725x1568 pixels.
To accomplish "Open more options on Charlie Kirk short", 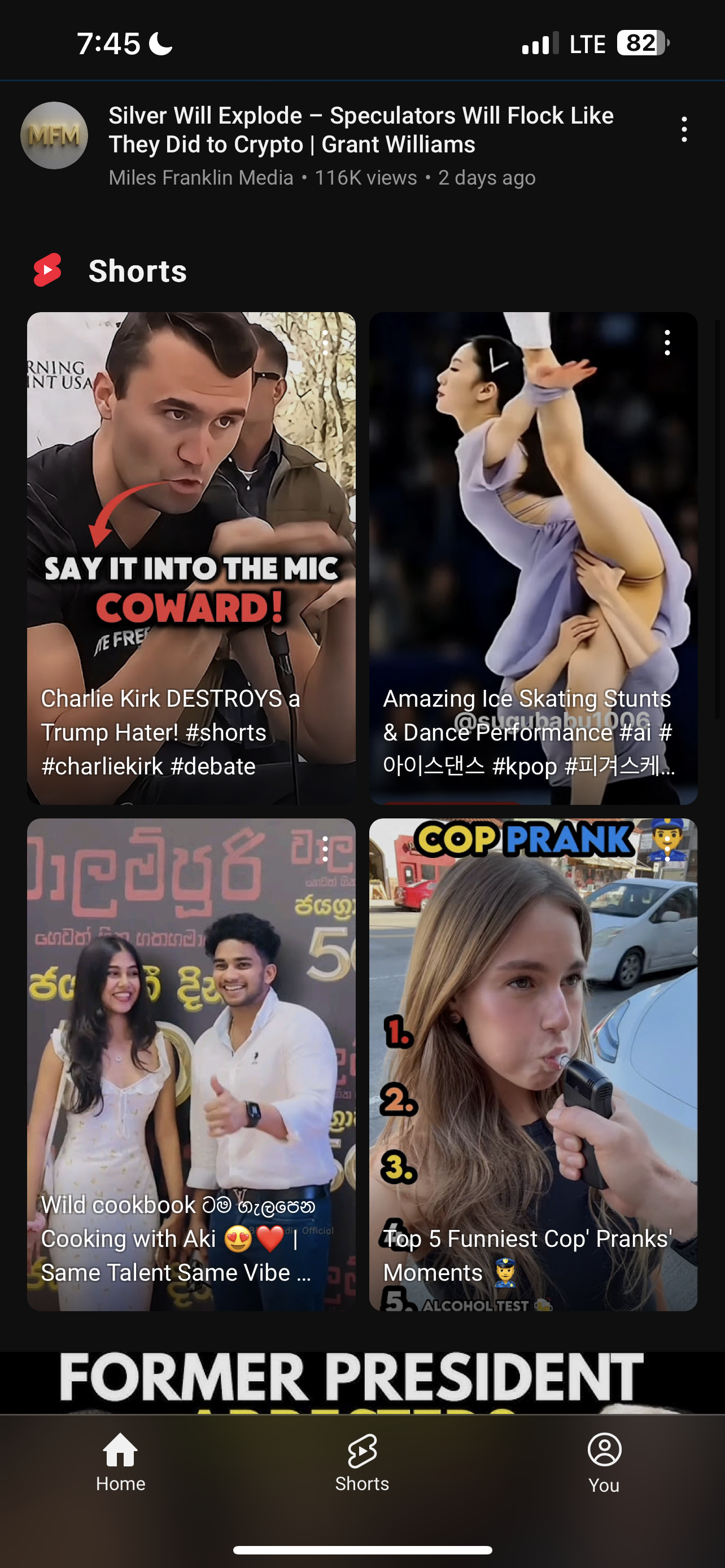I will (325, 343).
